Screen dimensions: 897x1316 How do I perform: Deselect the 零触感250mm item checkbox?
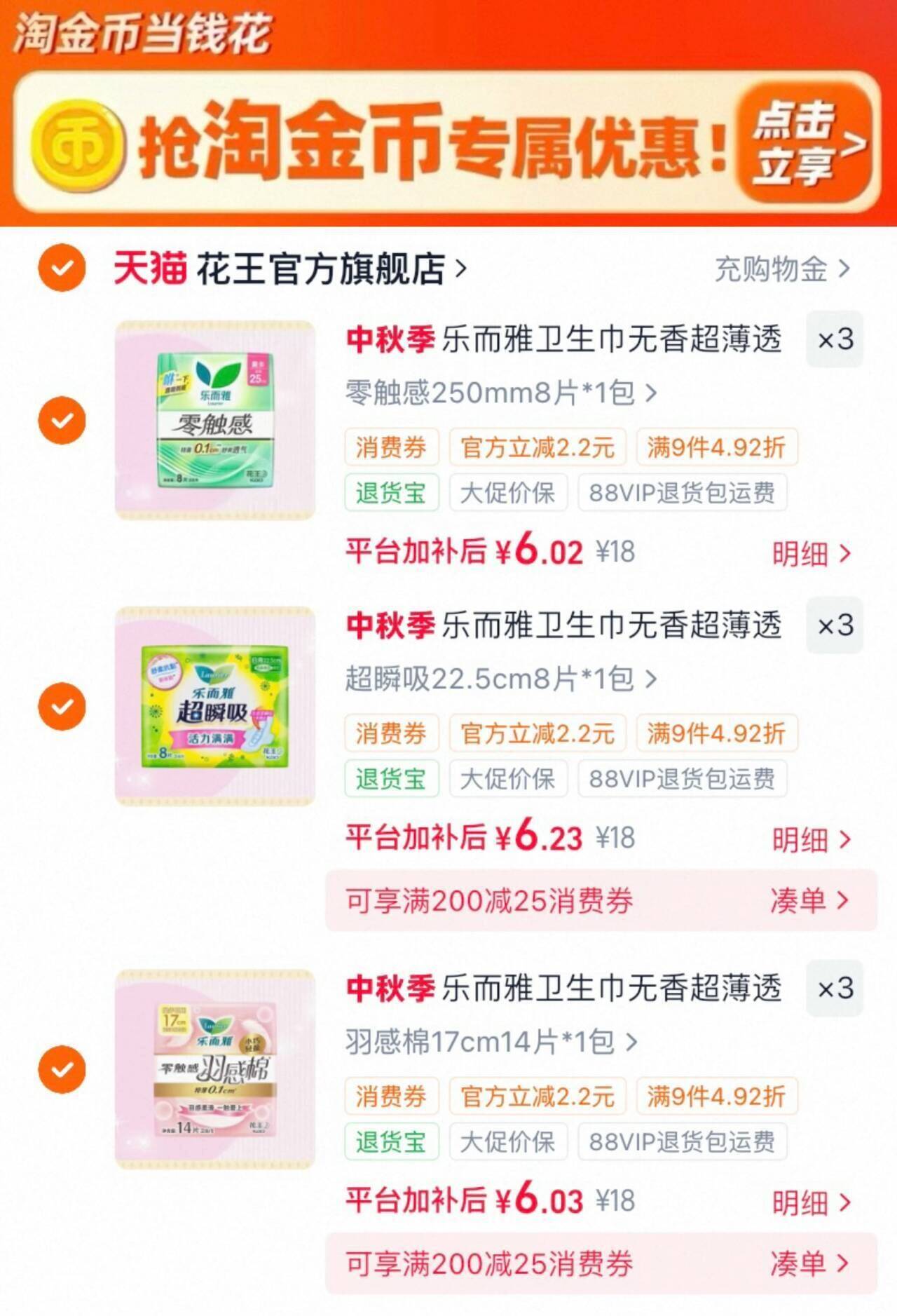point(62,420)
